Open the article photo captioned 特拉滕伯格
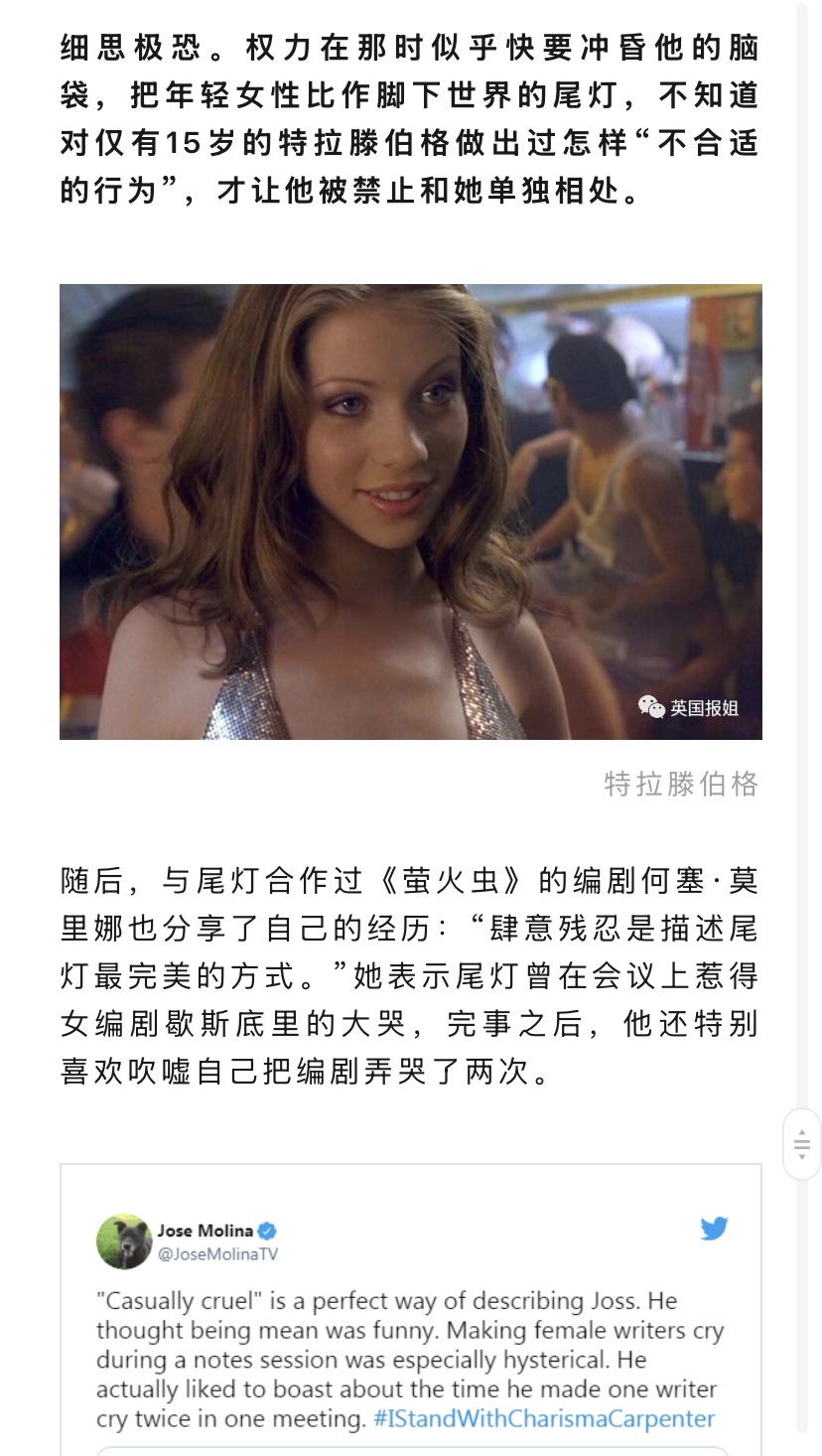The height and width of the screenshot is (1456, 822). pos(410,511)
